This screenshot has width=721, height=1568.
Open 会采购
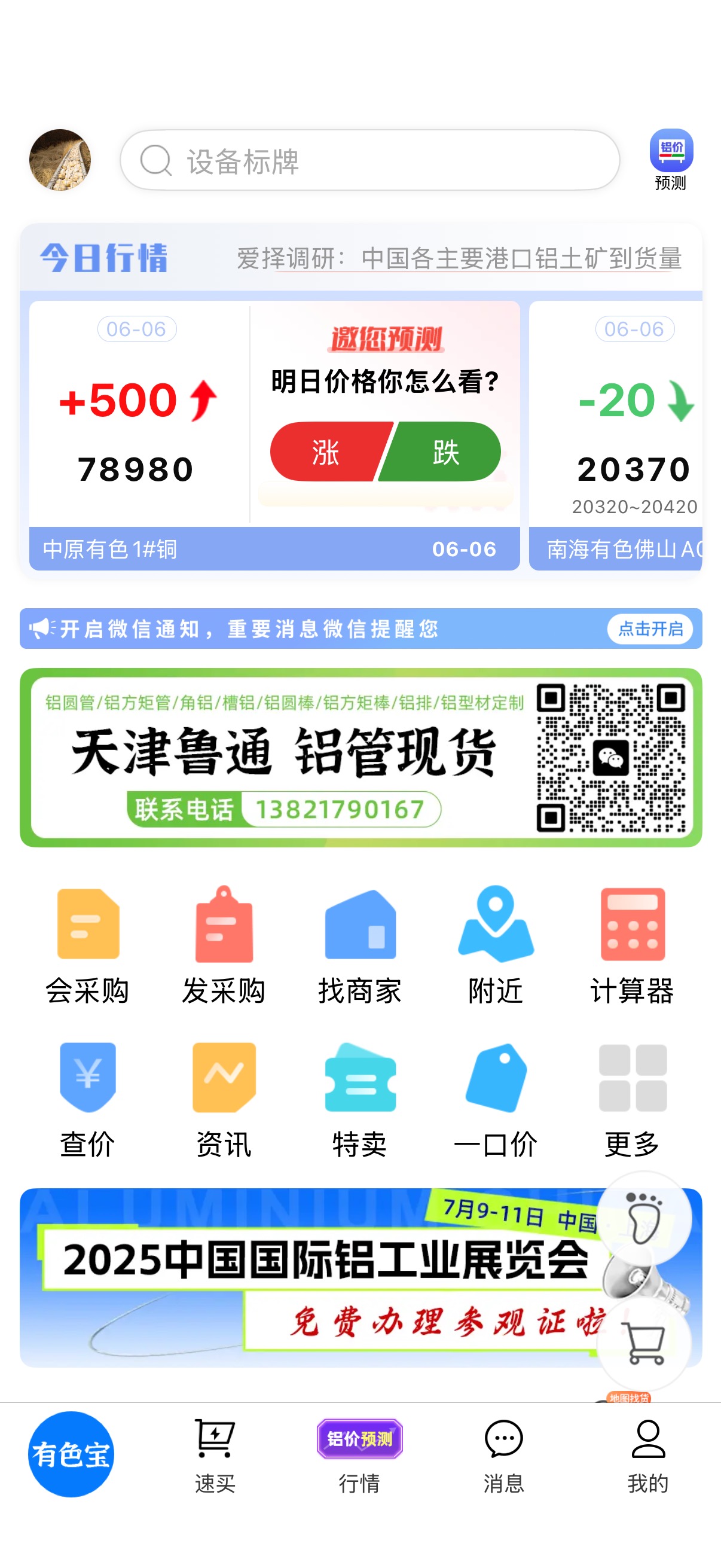click(88, 945)
